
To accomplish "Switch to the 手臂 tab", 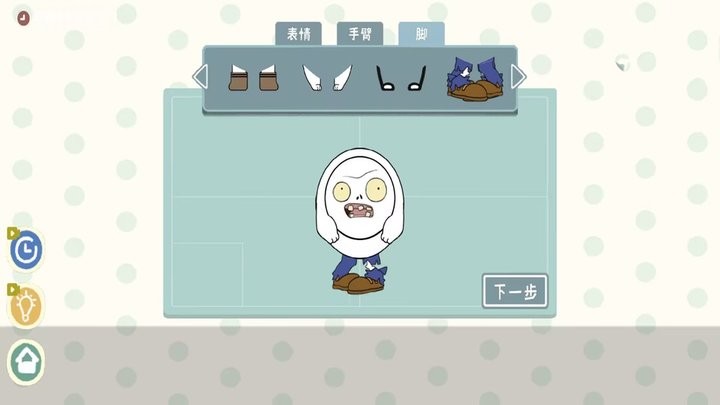I will (360, 34).
